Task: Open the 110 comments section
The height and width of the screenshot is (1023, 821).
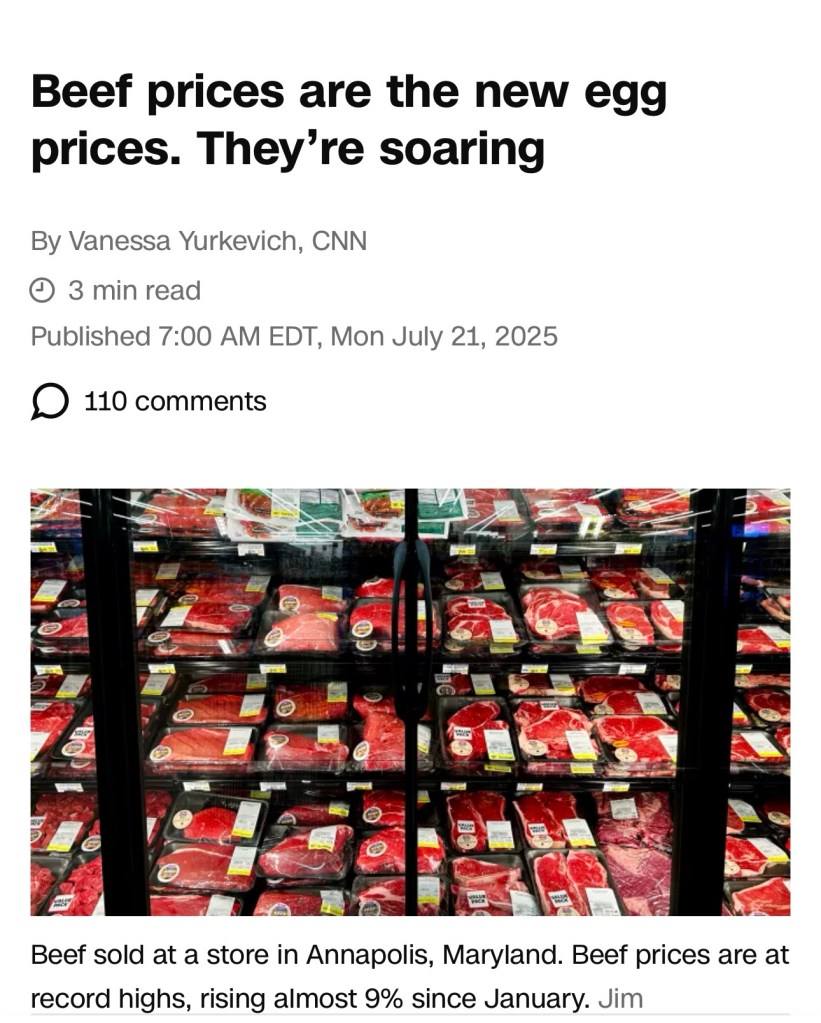Action: [x=150, y=402]
